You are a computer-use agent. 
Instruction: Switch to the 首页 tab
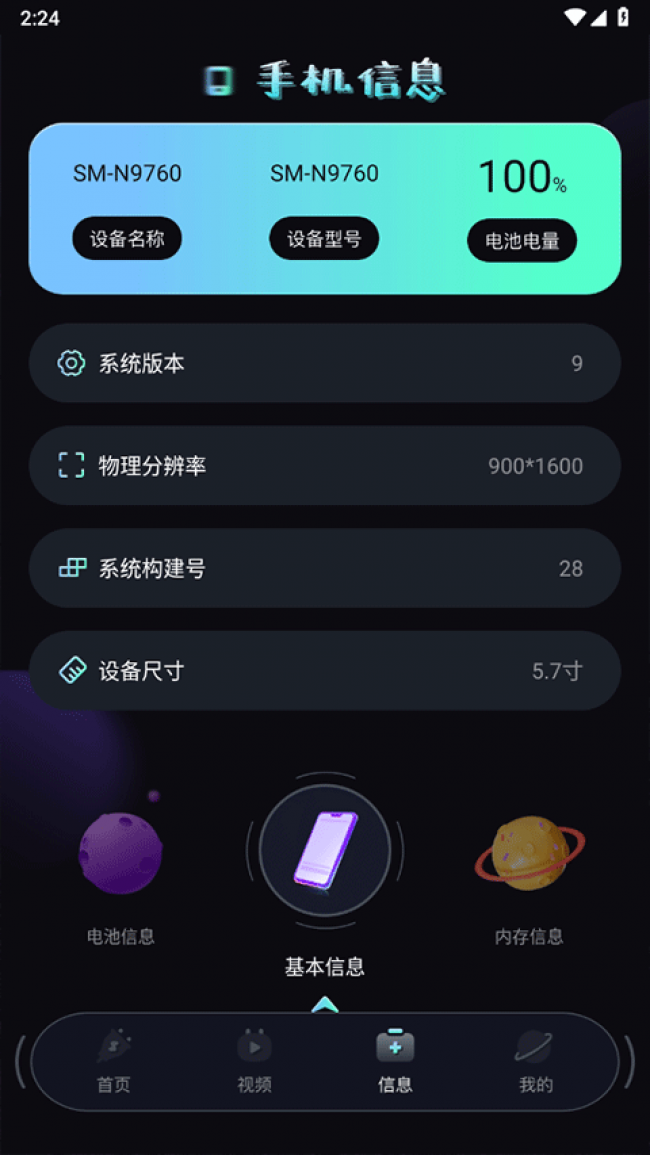pyautogui.click(x=114, y=1061)
